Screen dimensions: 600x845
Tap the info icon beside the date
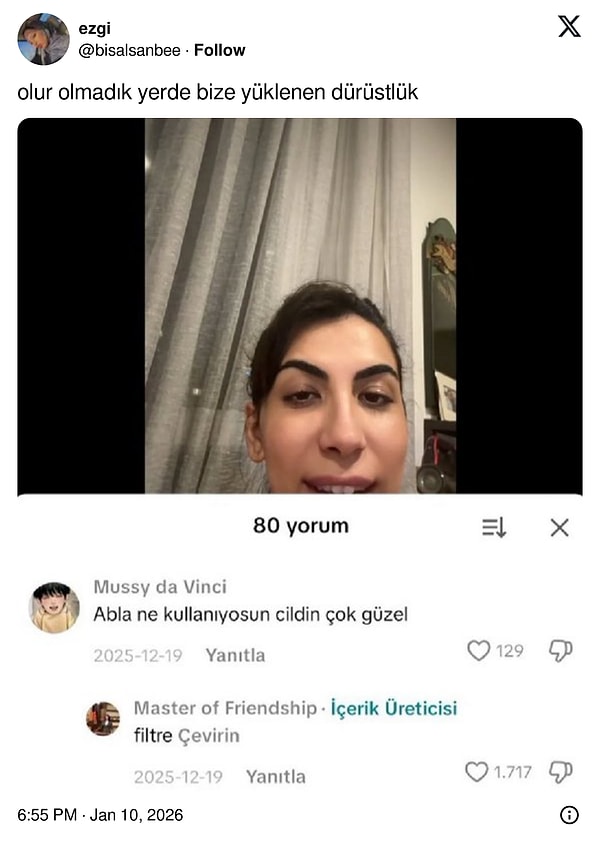(569, 815)
